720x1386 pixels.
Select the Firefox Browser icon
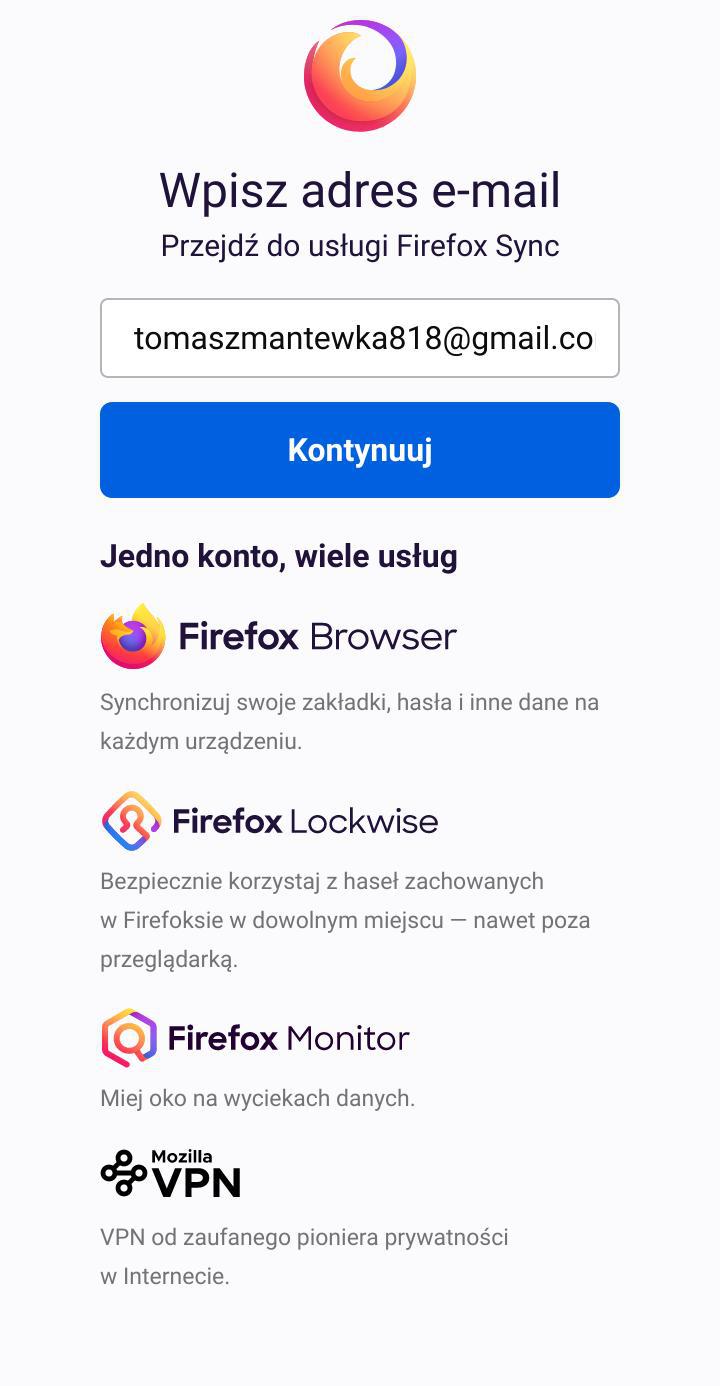coord(131,636)
